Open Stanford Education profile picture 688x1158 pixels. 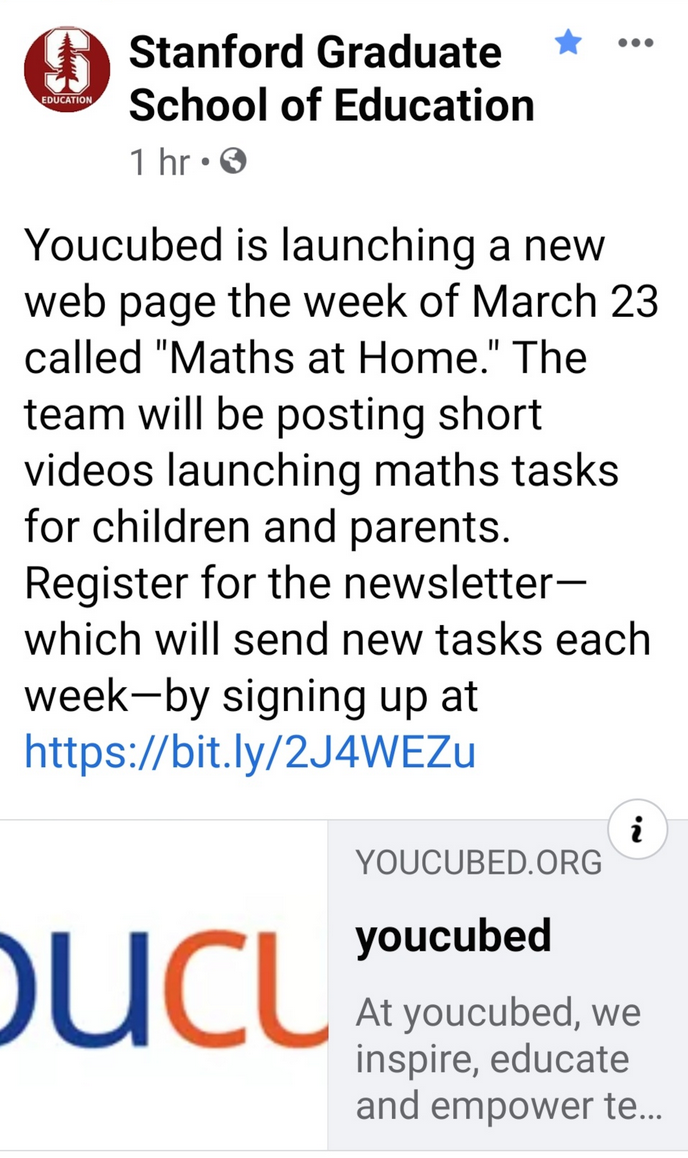68,70
